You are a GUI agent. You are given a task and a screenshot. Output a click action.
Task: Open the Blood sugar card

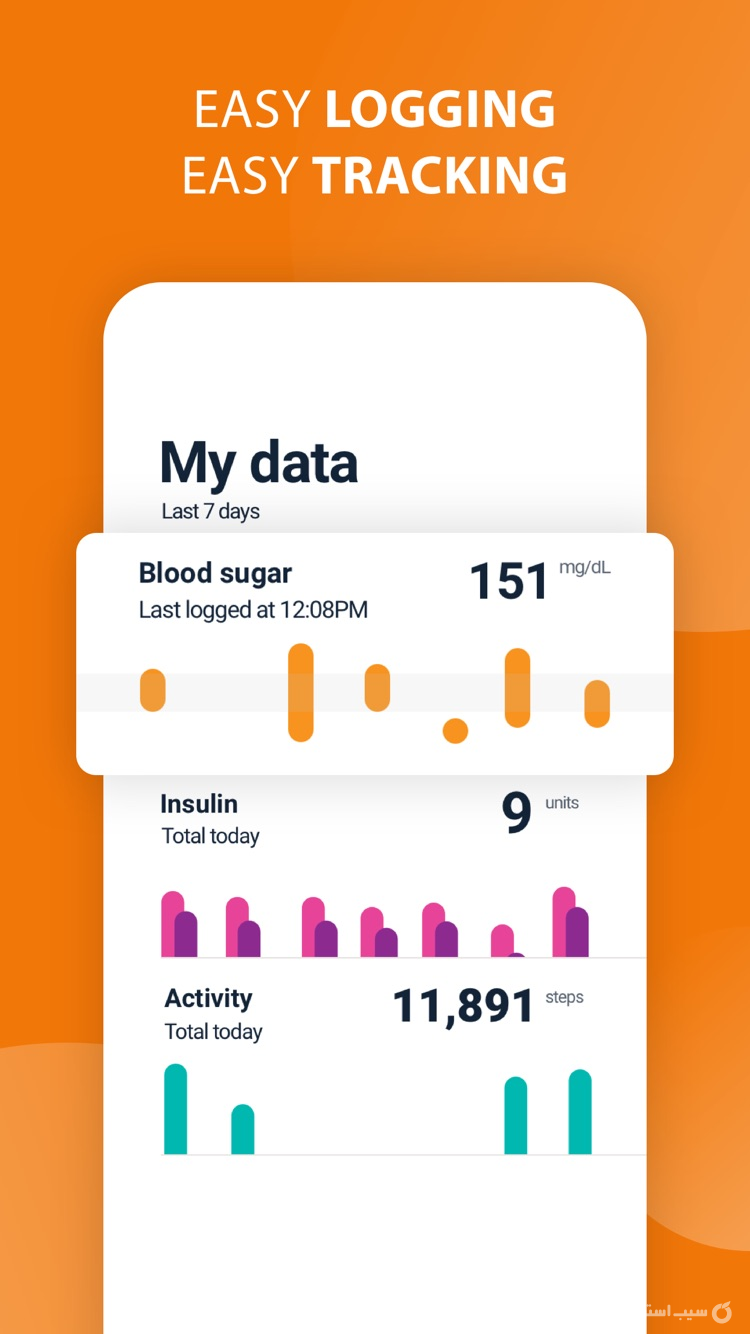[x=375, y=650]
